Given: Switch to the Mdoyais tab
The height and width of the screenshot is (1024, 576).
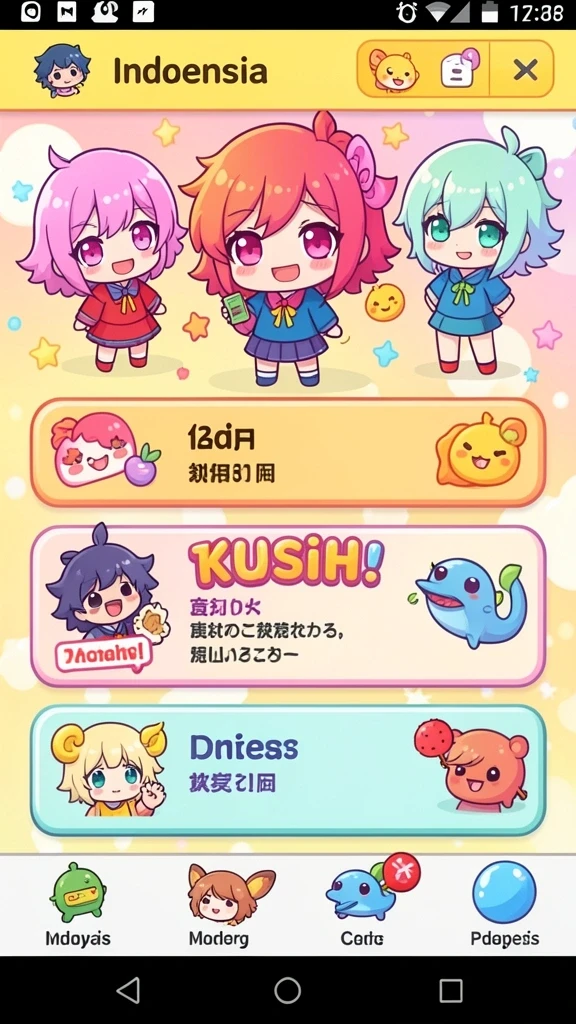Looking at the screenshot, I should 78,906.
